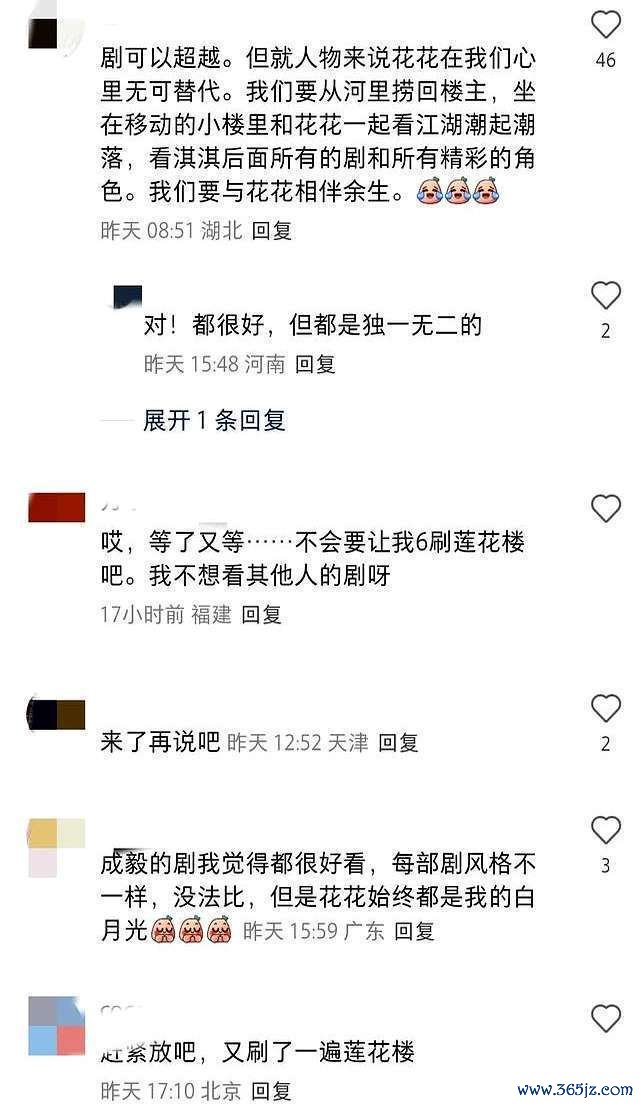Open the avatar of the 天津 commenter
This screenshot has height=1105, width=640.
coord(57,714)
